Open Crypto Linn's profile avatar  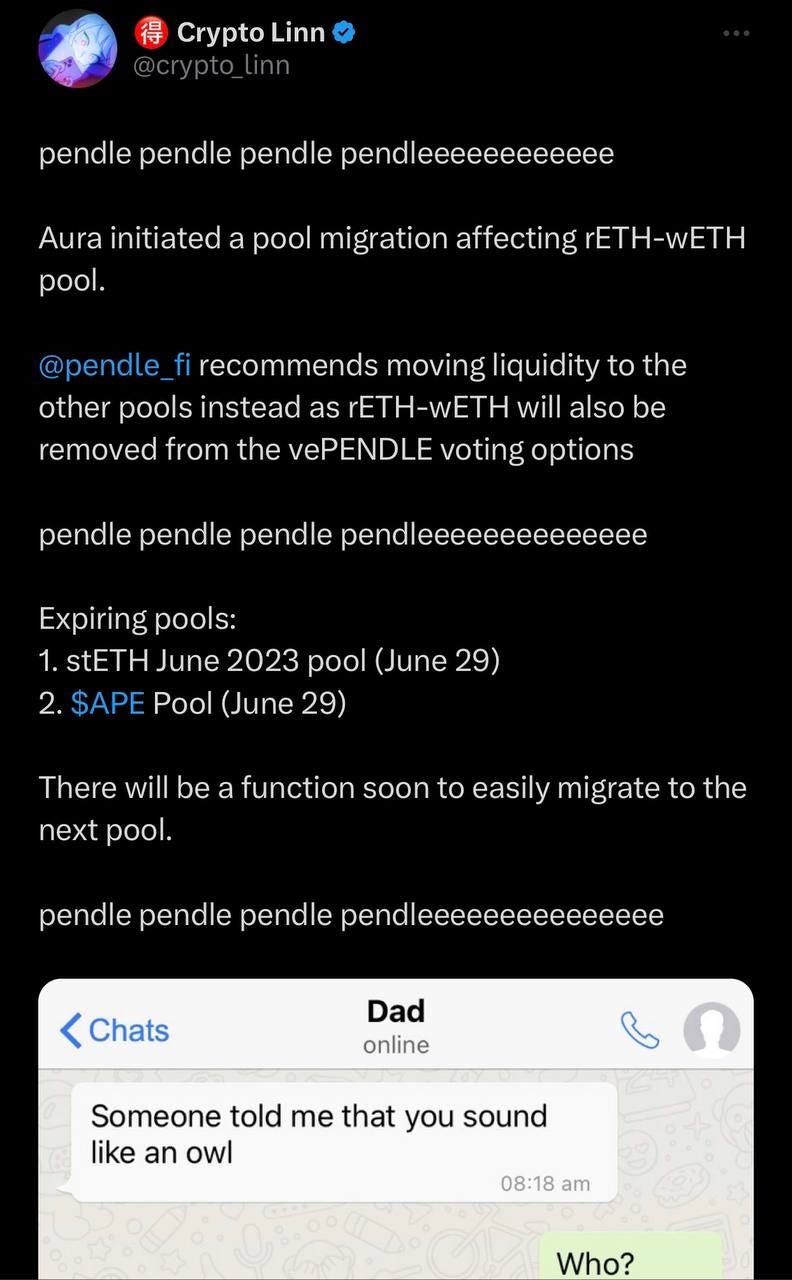tap(78, 49)
